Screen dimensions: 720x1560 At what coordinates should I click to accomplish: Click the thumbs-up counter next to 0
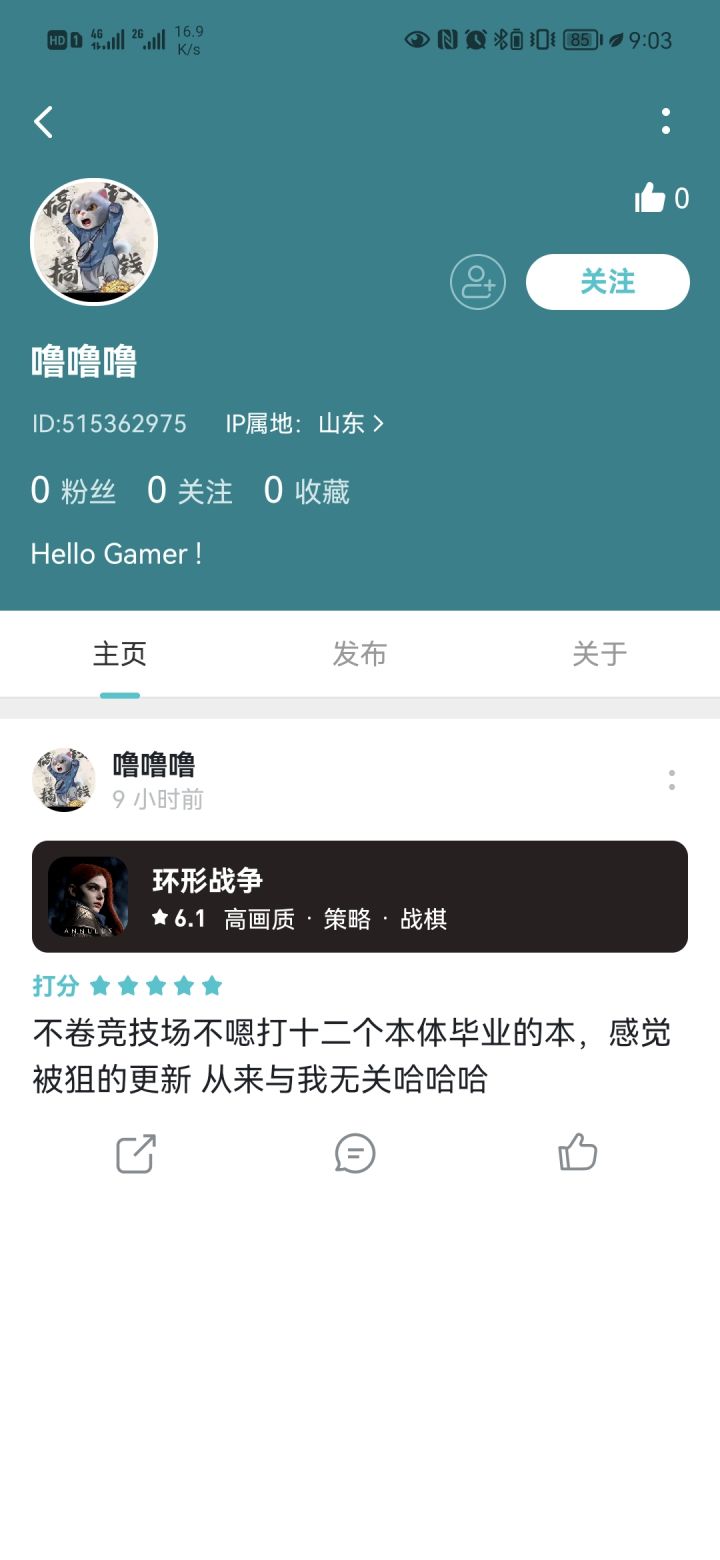(662, 199)
